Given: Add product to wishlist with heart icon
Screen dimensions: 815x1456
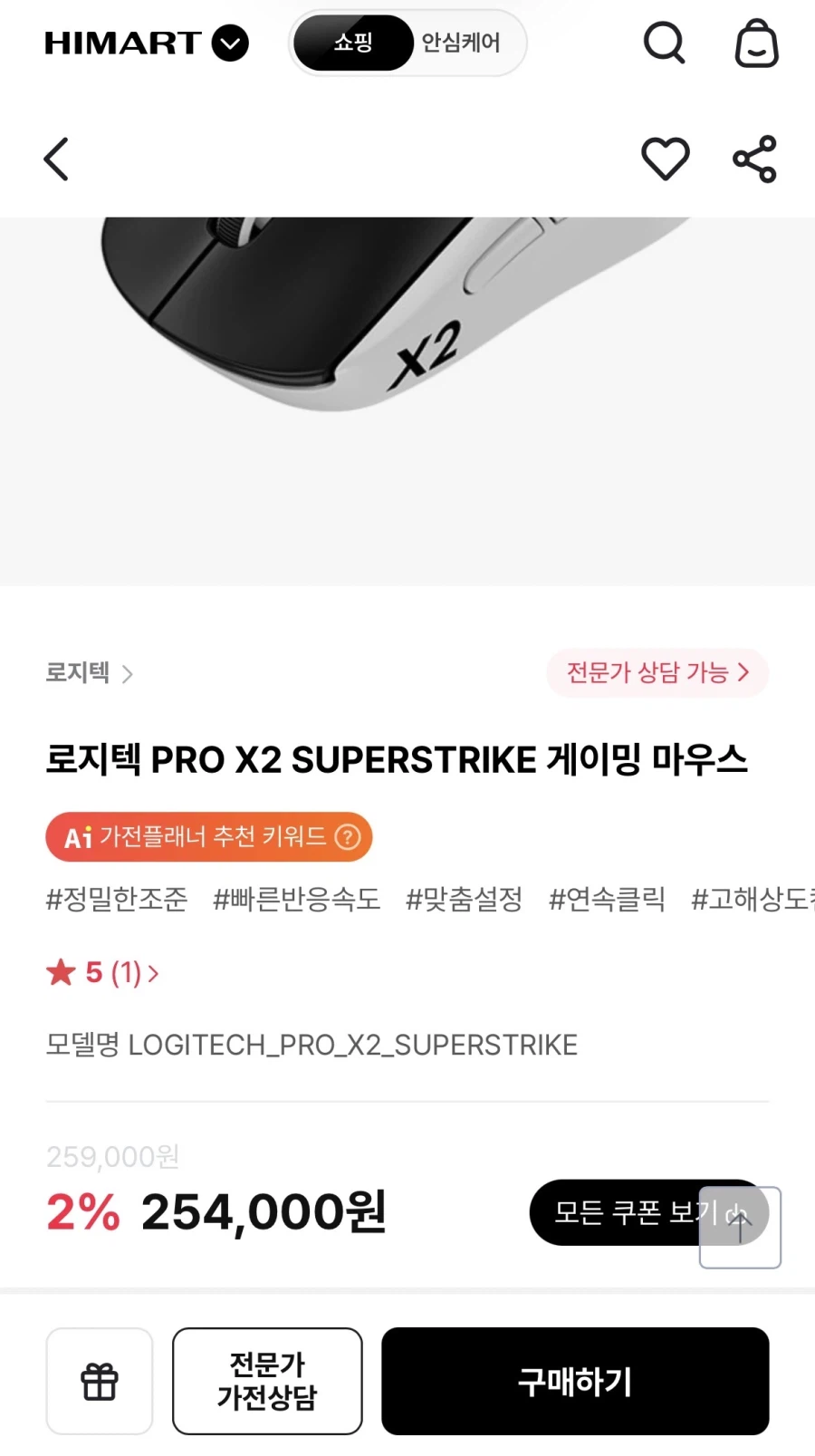Looking at the screenshot, I should (x=666, y=158).
